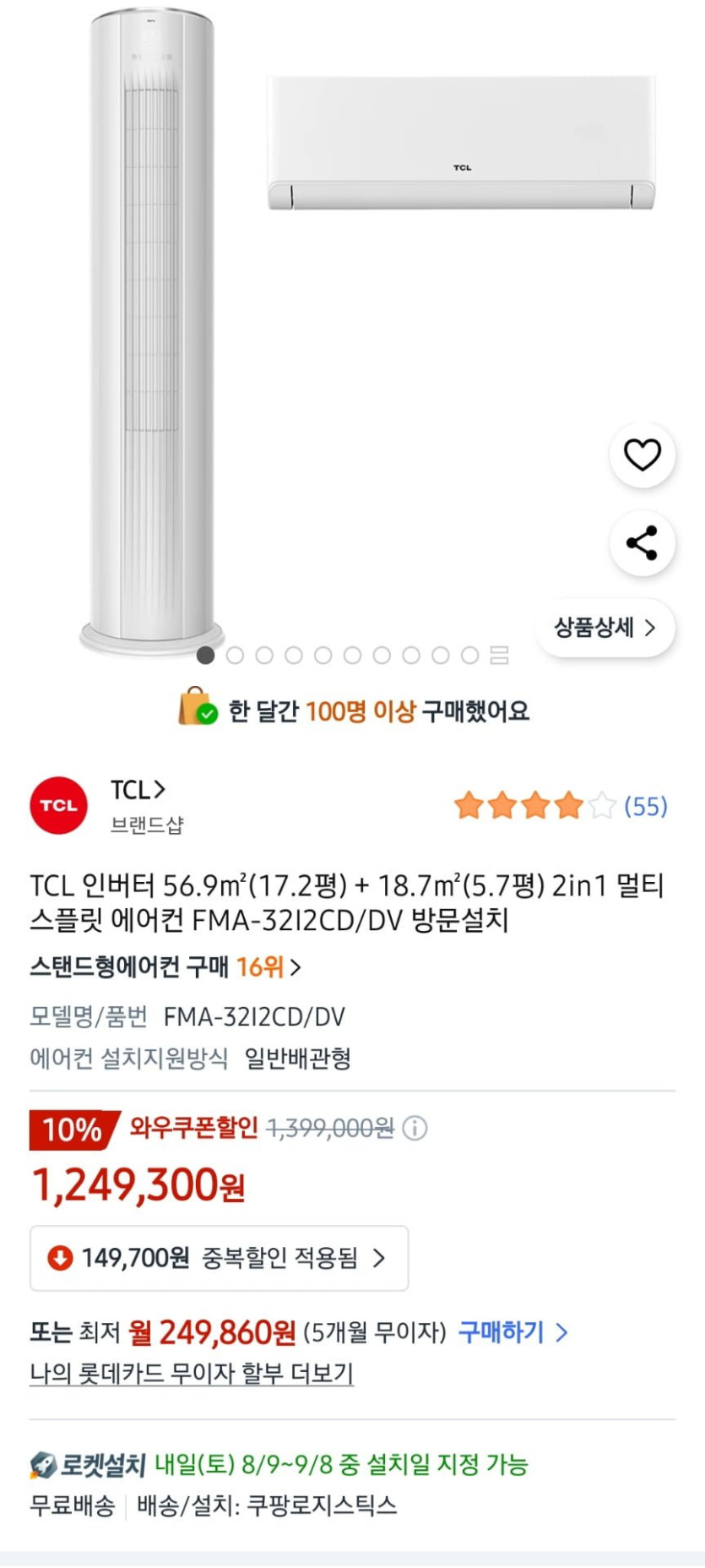The width and height of the screenshot is (705, 1568).
Task: View the 55 customer reviews
Action: coord(645,806)
